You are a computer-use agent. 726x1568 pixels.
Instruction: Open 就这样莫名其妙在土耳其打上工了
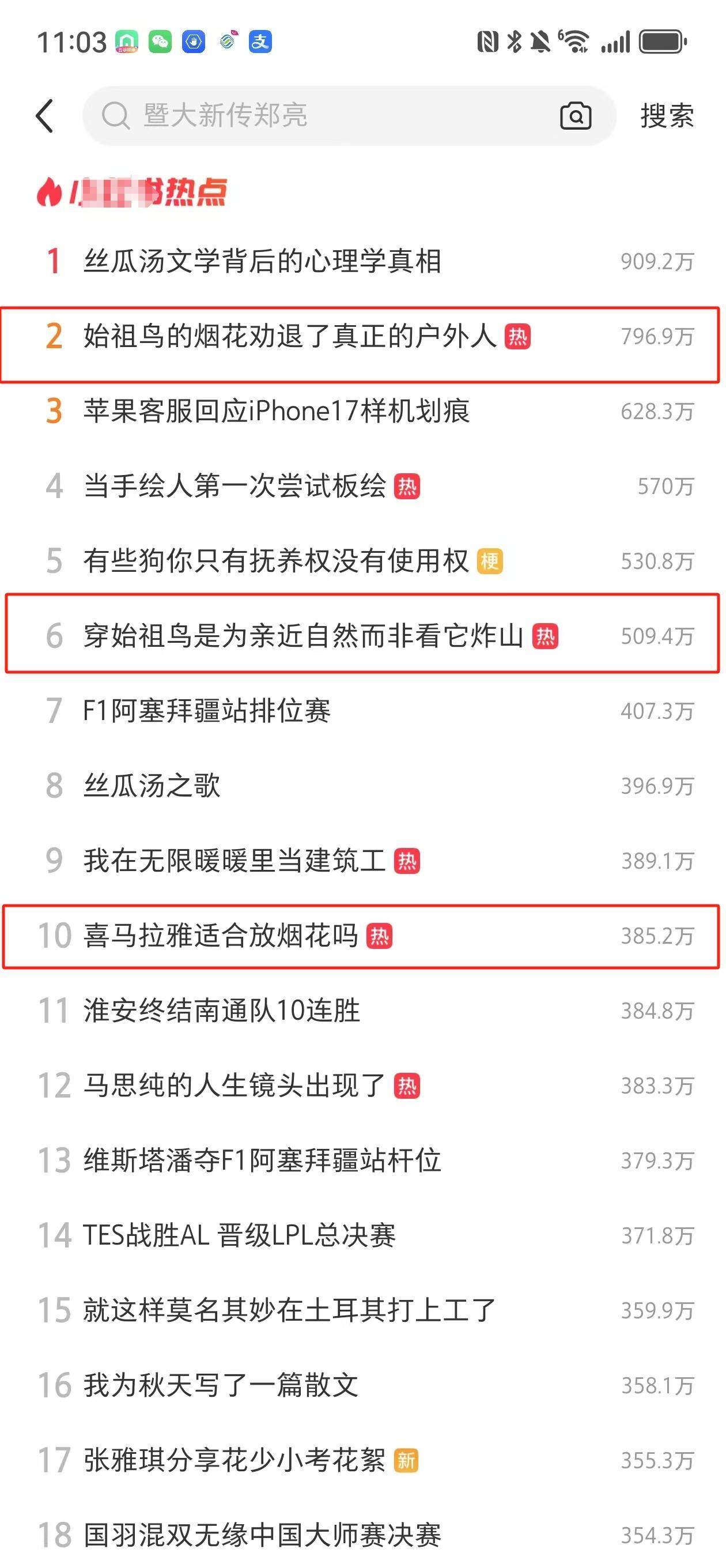pyautogui.click(x=290, y=1310)
